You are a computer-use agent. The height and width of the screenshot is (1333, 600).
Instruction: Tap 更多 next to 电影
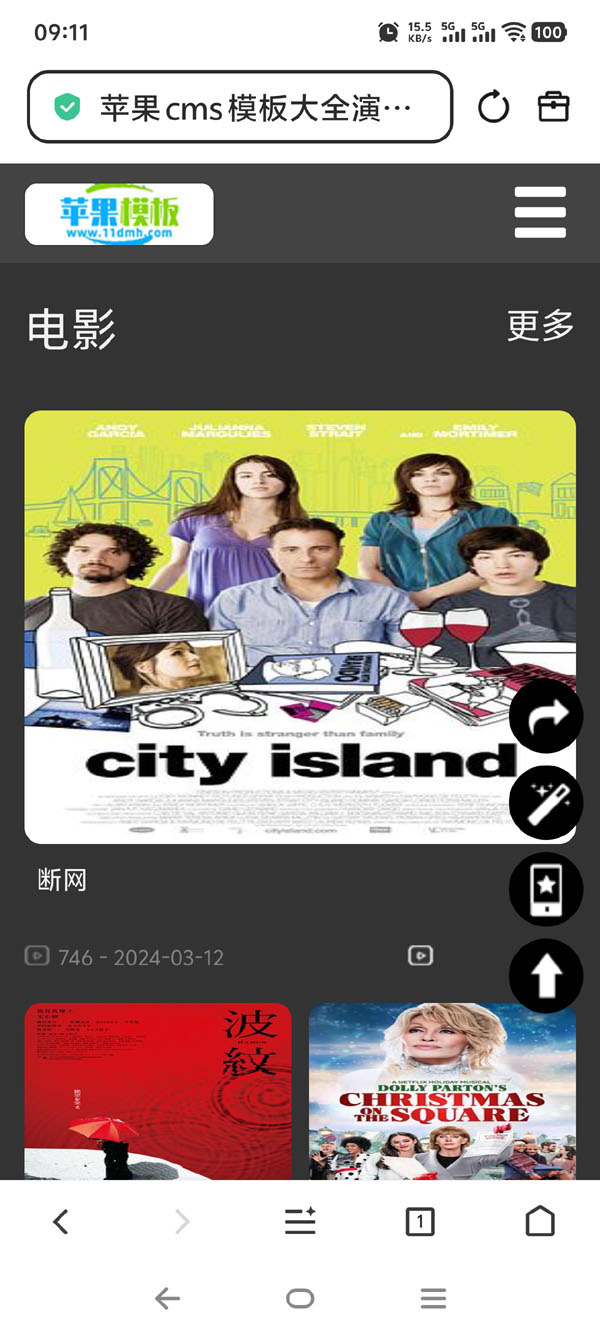(x=540, y=326)
